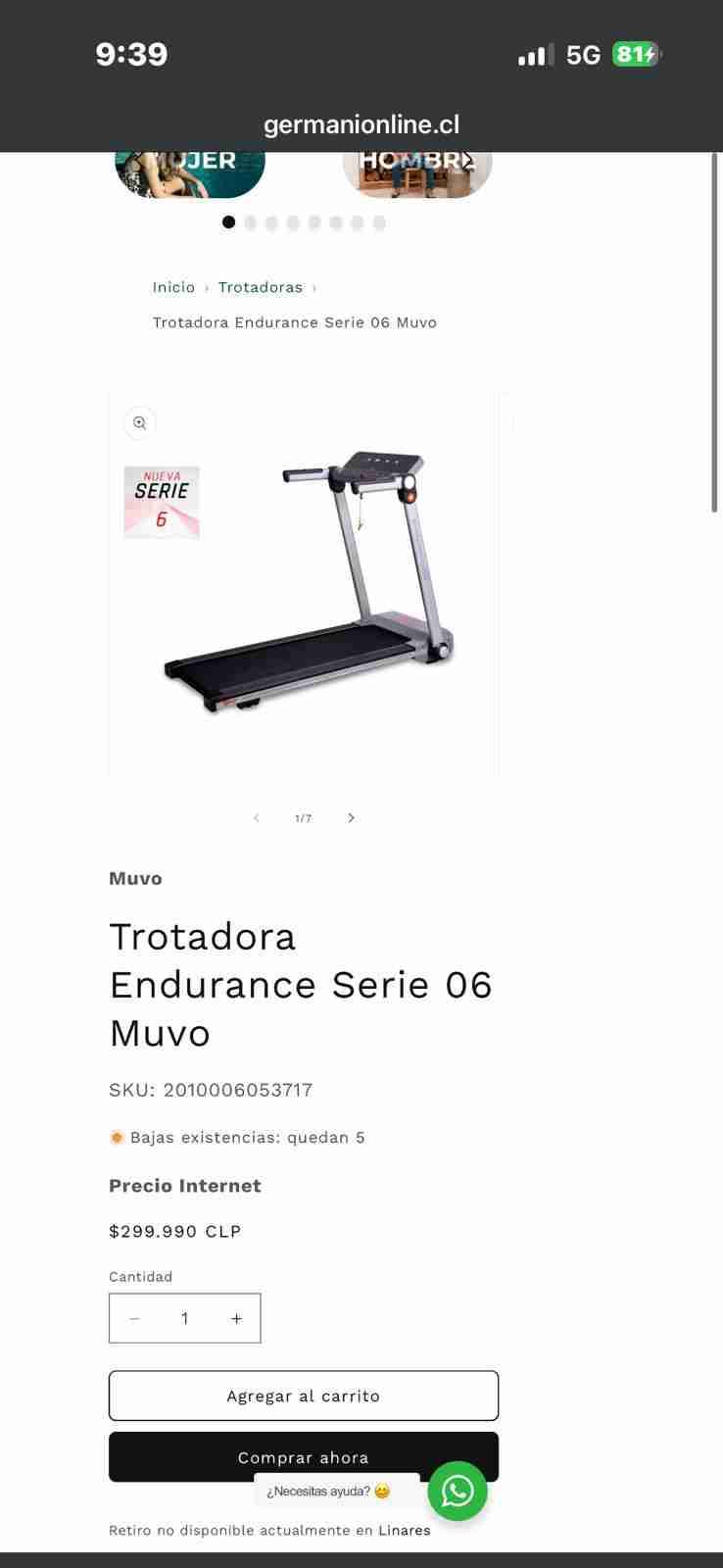
Task: Zoom the treadmill product image
Action: click(x=139, y=423)
